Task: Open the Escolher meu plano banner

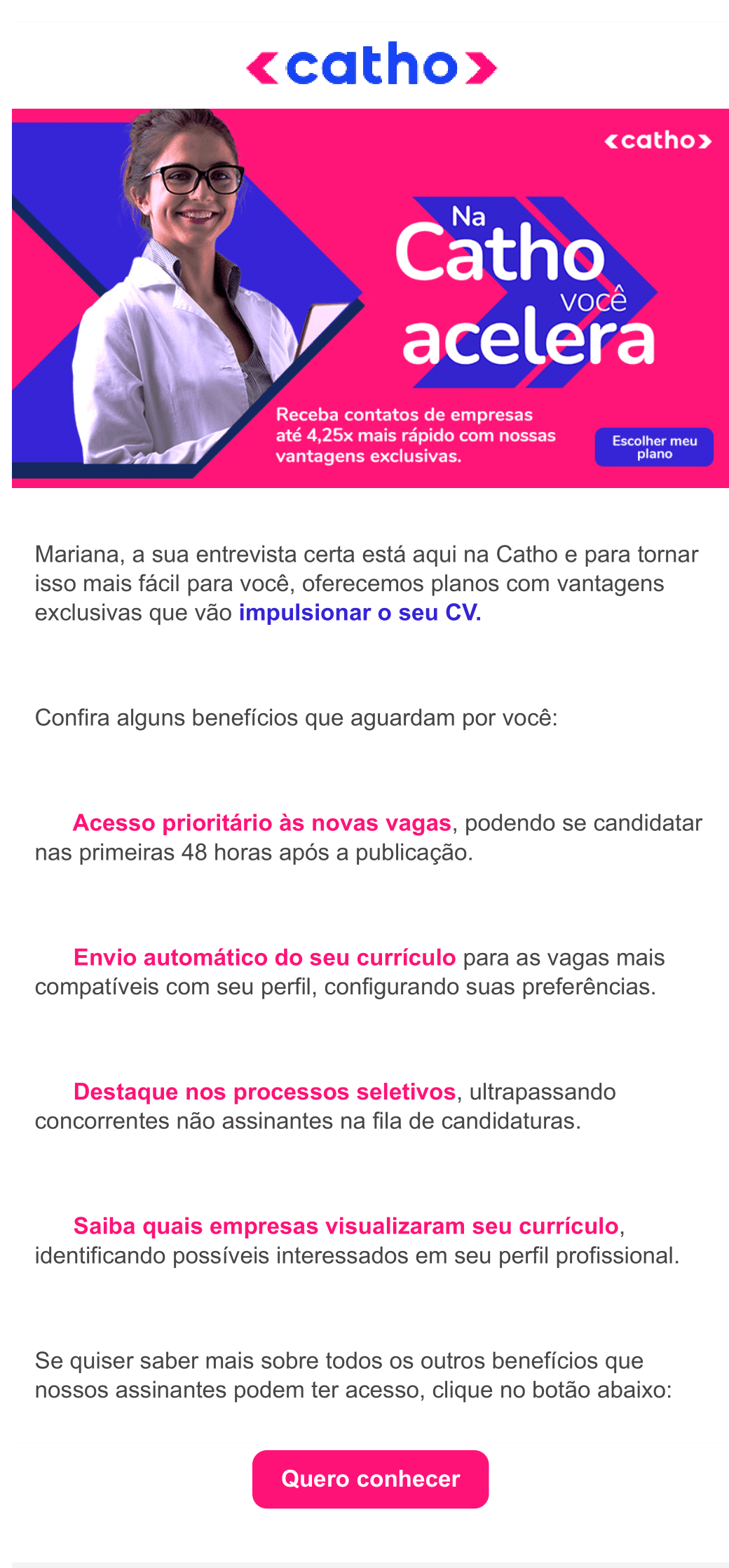Action: (x=653, y=447)
